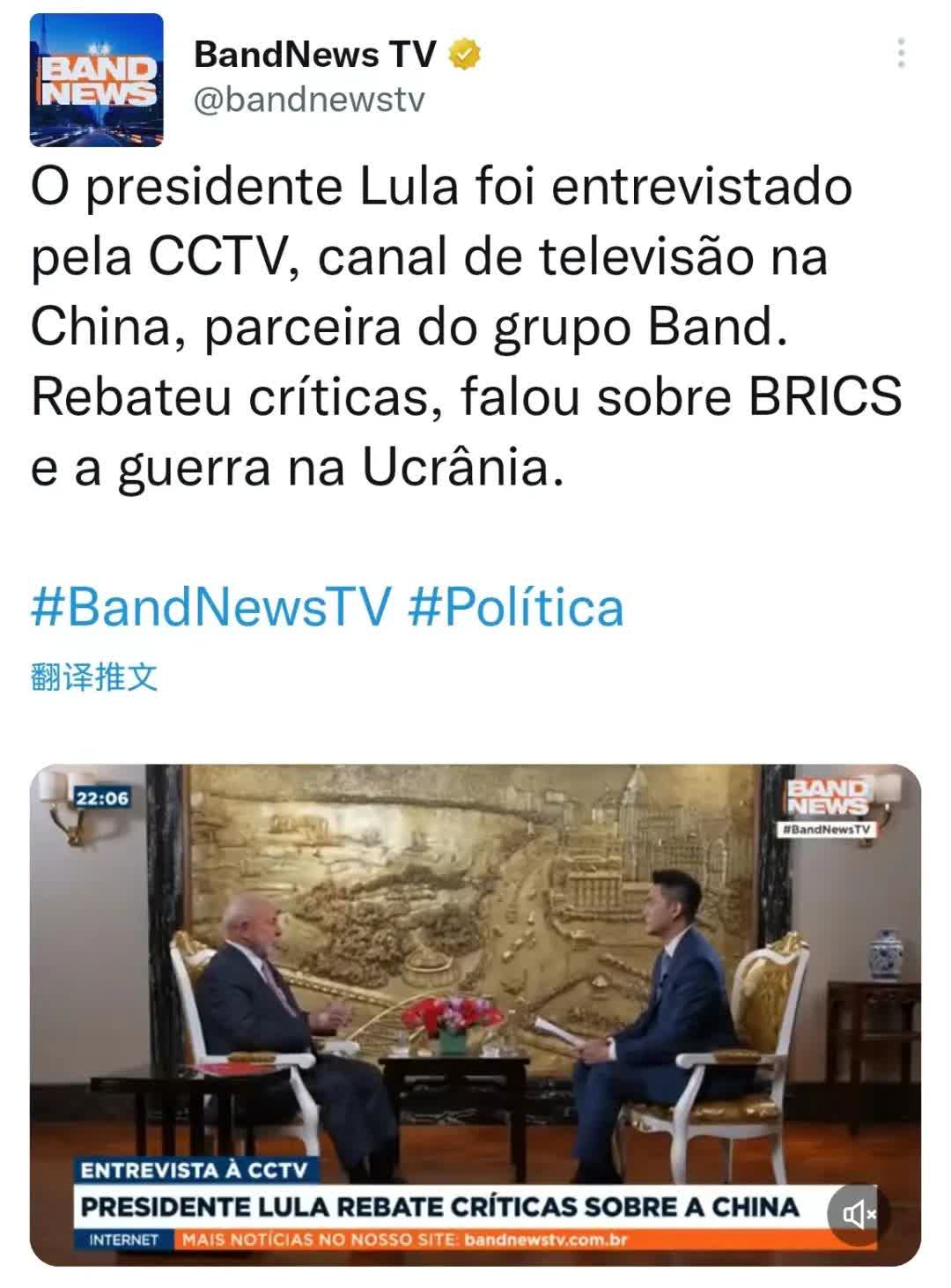Open BandNews TV profile avatar
This screenshot has width=951, height=1288.
(96, 79)
